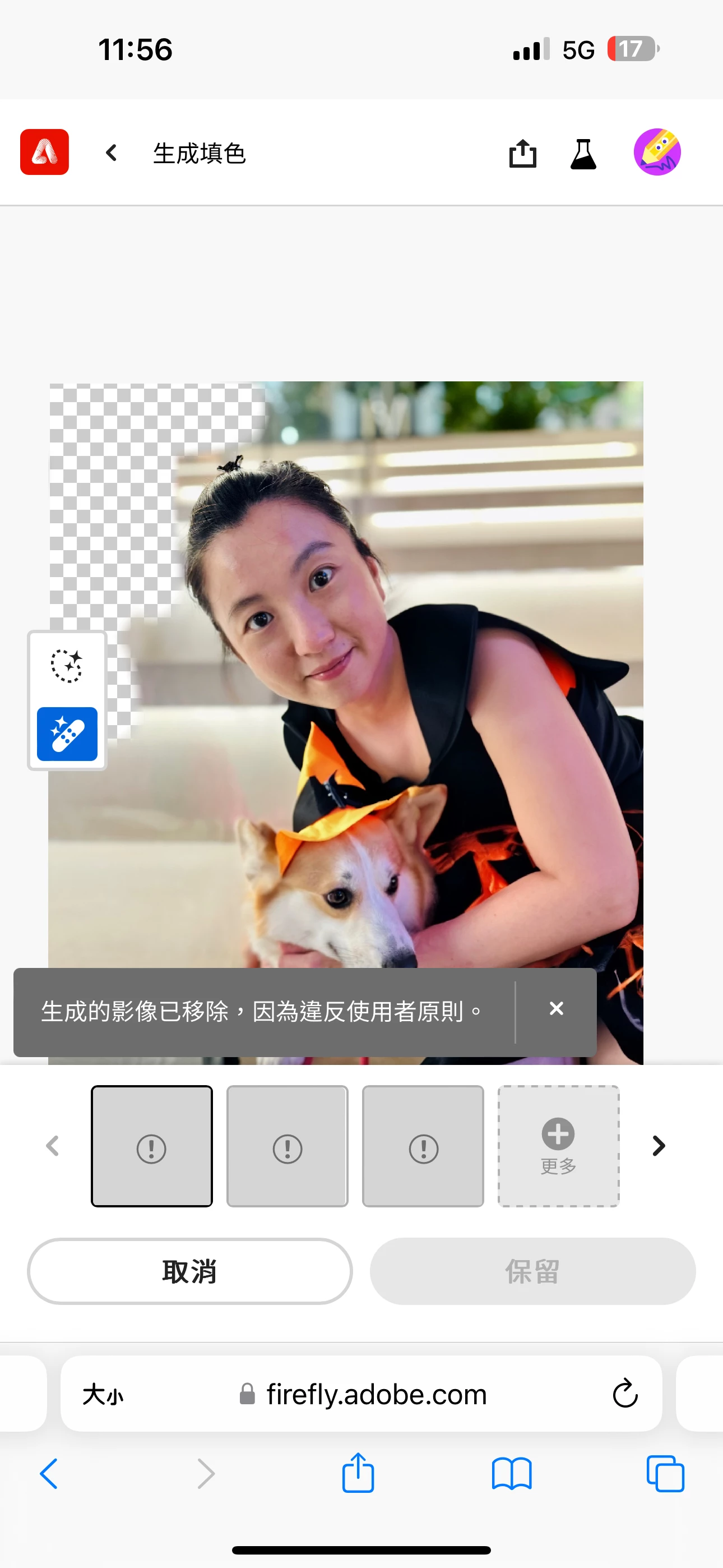Screen dimensions: 723x1568
Task: Tap 取消 to cancel
Action: (x=189, y=1271)
